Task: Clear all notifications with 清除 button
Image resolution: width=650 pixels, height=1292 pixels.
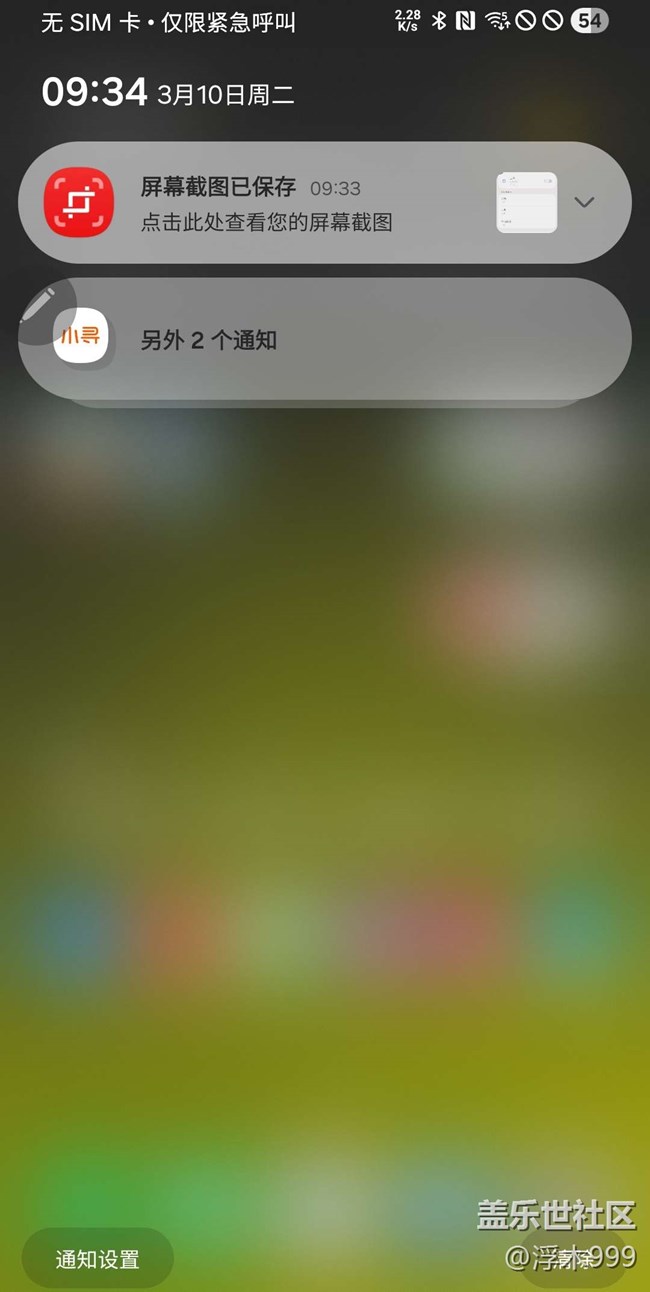Action: tap(575, 1259)
